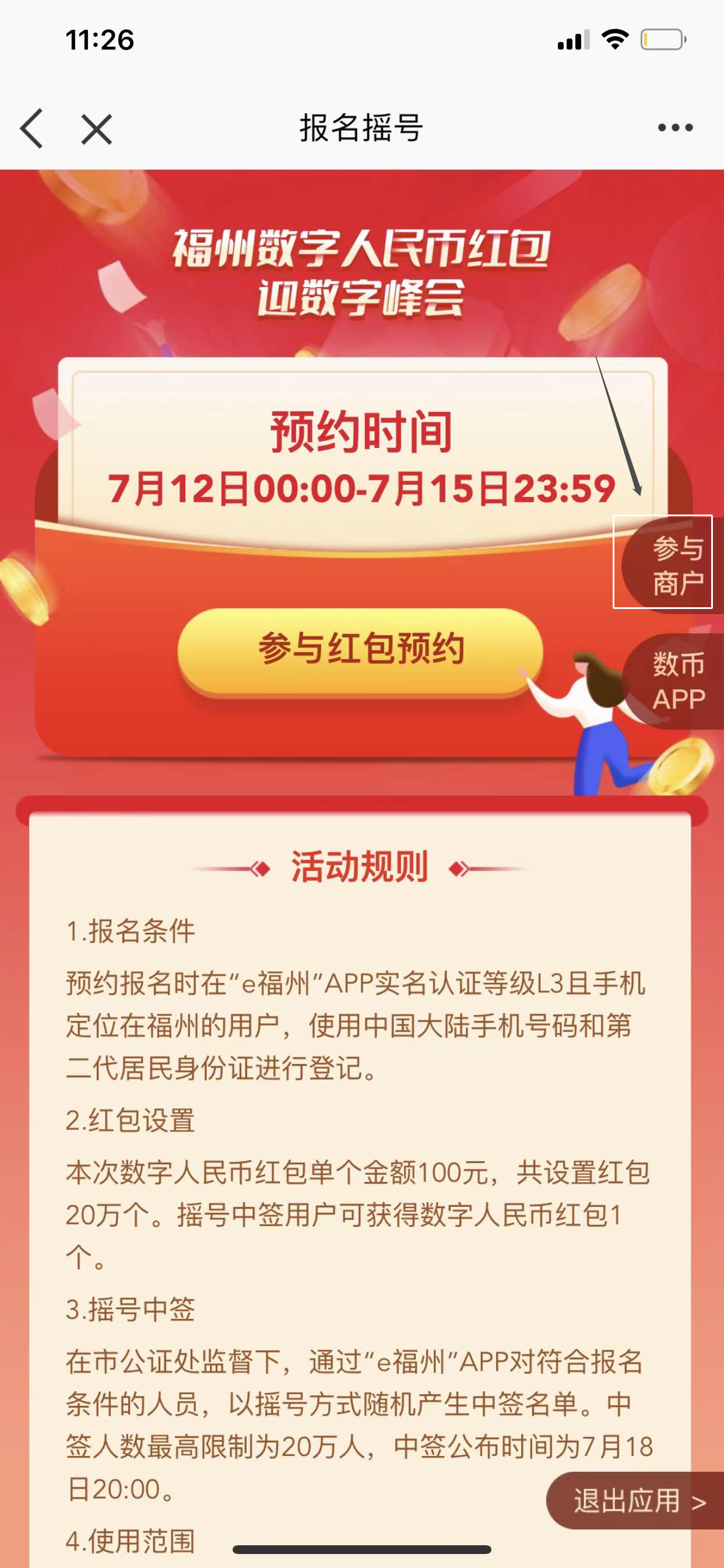Image resolution: width=724 pixels, height=1568 pixels.
Task: Open the three-dot overflow menu
Action: click(x=674, y=128)
